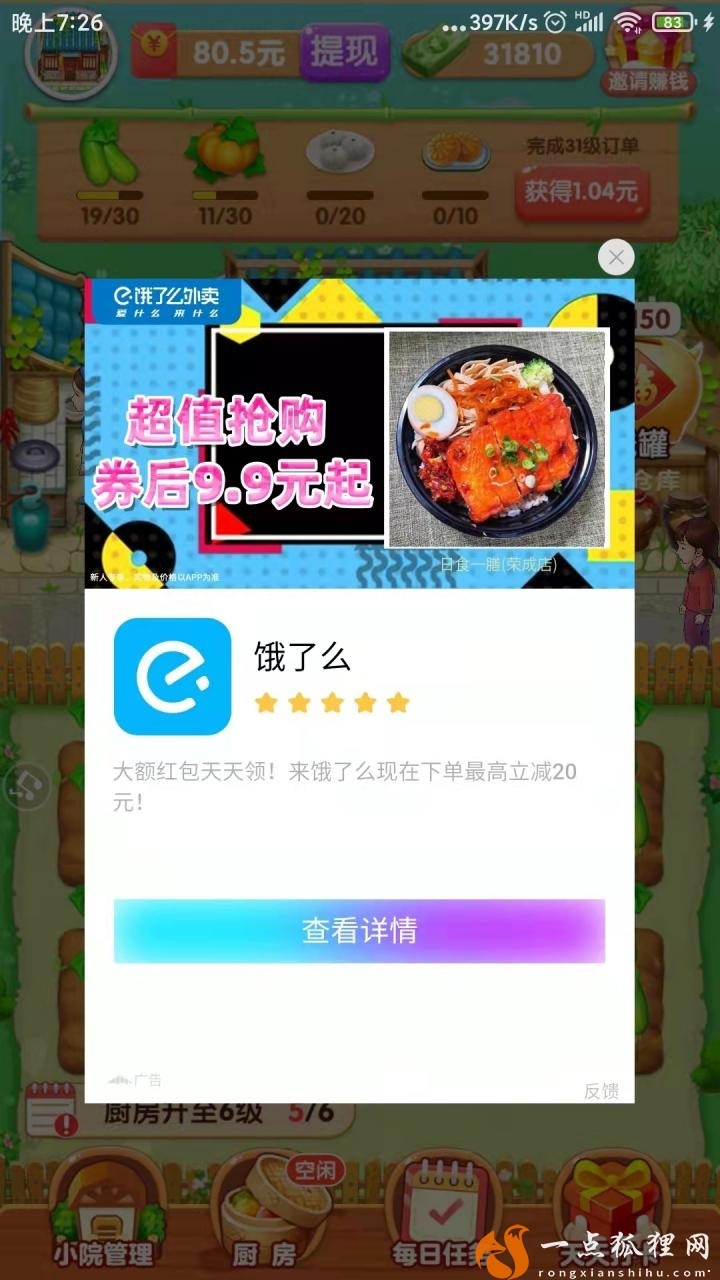The height and width of the screenshot is (1280, 720).
Task: Claim the 获得1.04元 order reward
Action: pyautogui.click(x=581, y=191)
